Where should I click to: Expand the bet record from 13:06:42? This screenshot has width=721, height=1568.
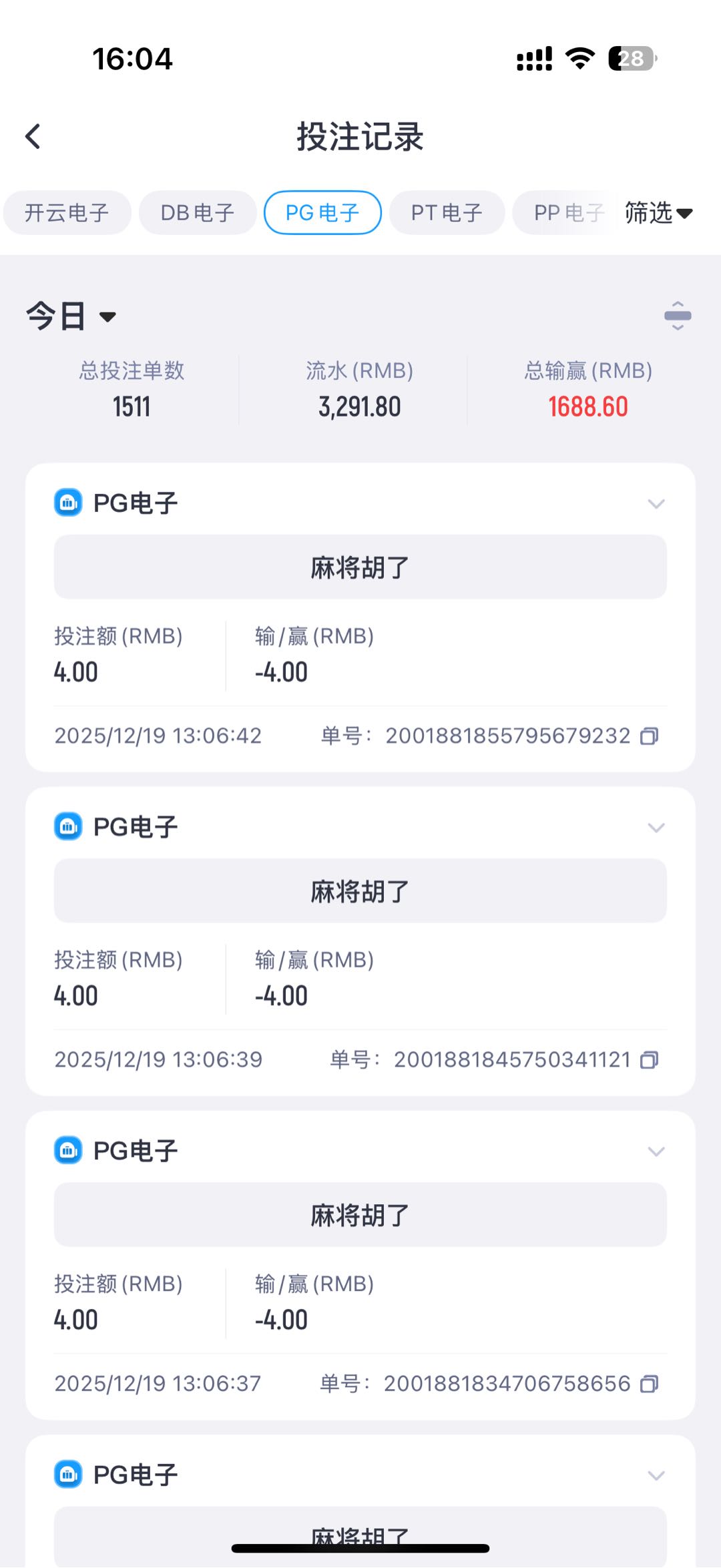[656, 504]
